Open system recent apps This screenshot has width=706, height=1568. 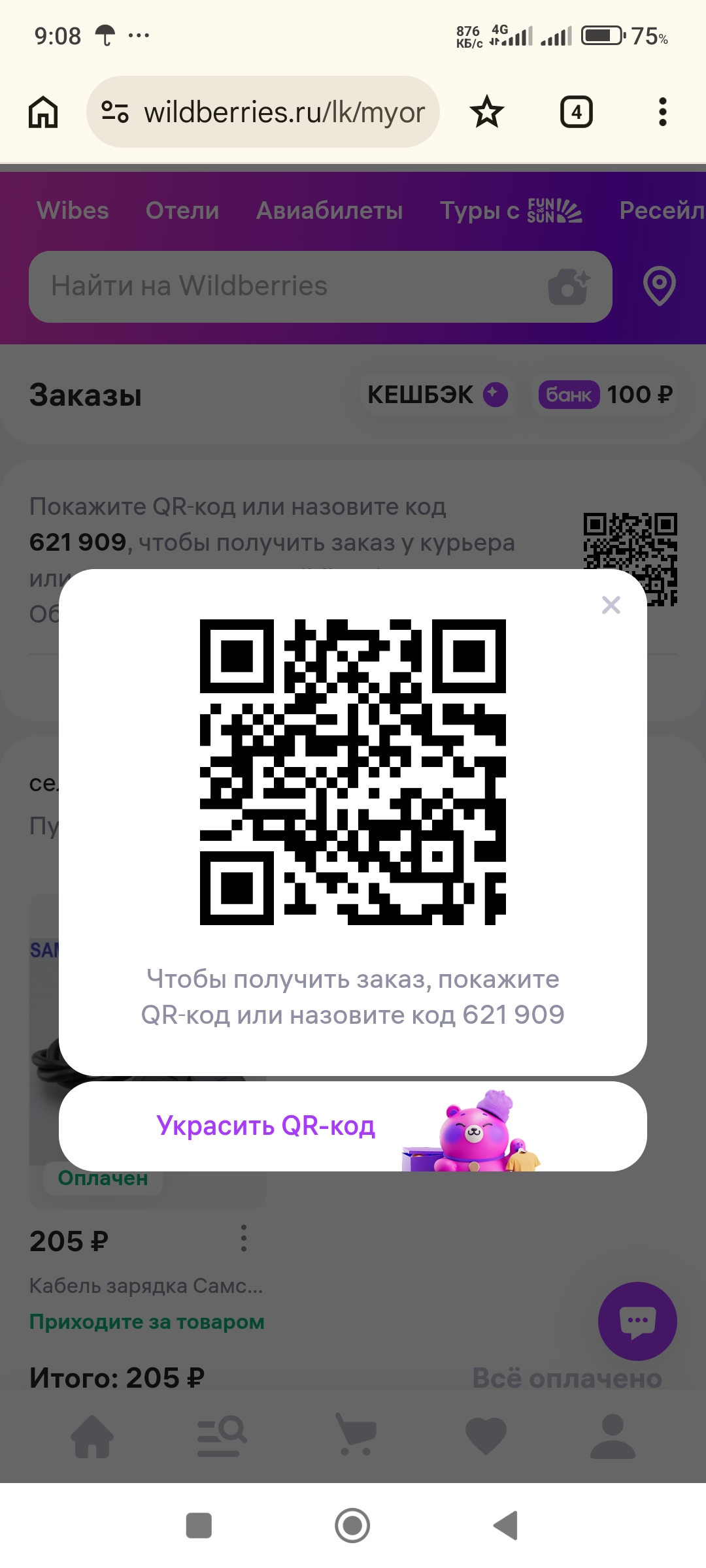click(x=199, y=1526)
